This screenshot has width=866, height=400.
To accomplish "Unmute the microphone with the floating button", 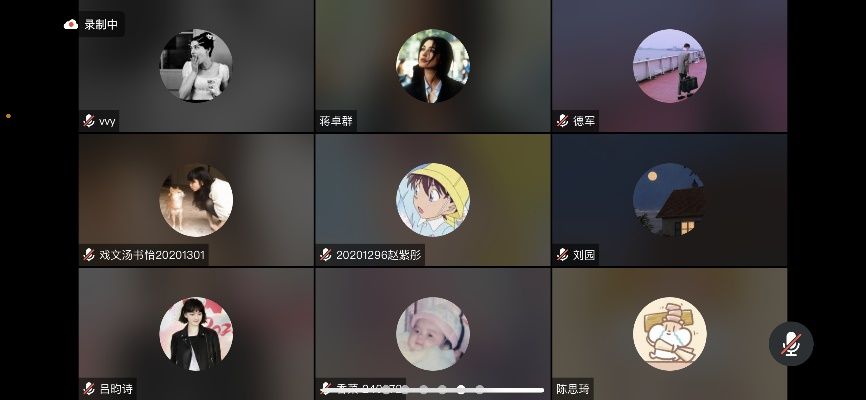I will (791, 344).
